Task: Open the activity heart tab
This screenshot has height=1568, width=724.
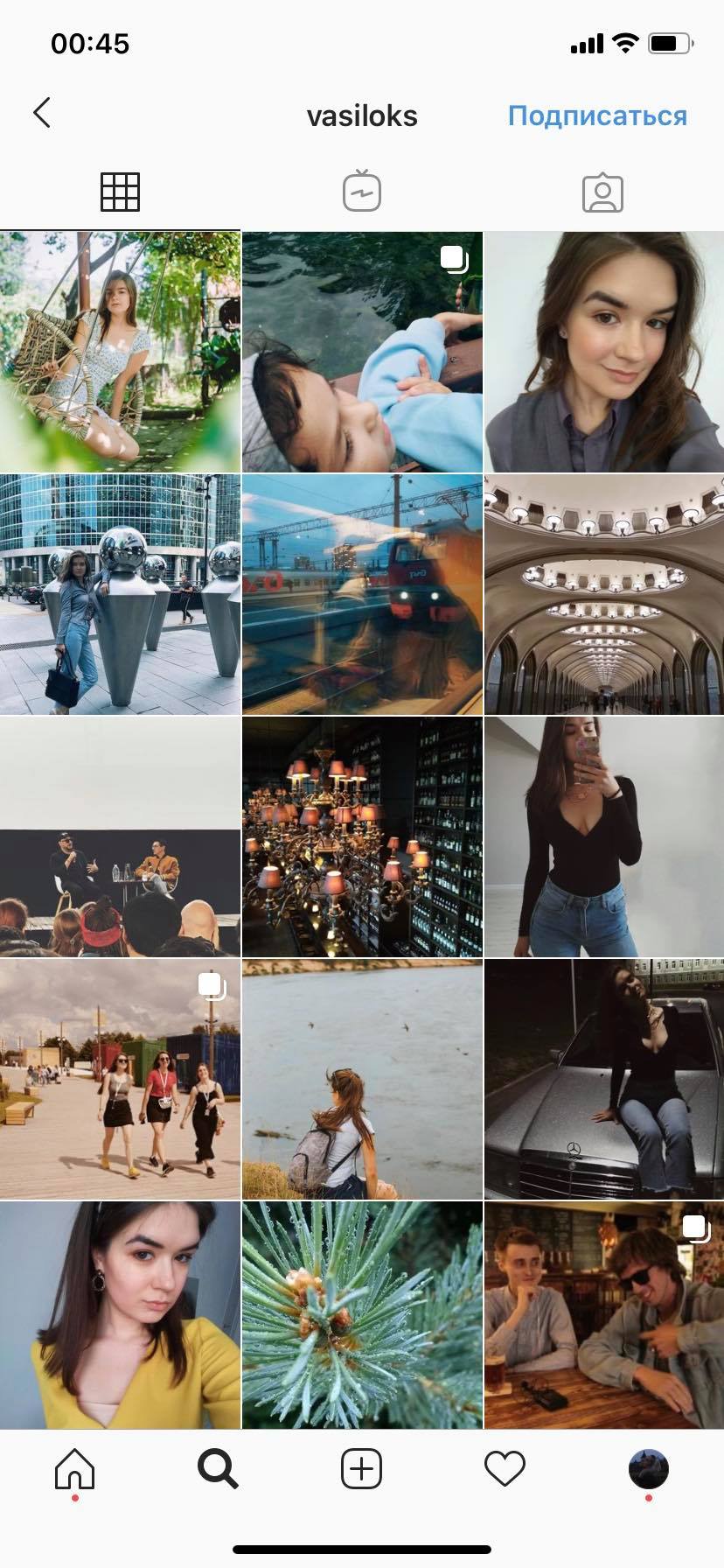Action: pyautogui.click(x=505, y=1469)
